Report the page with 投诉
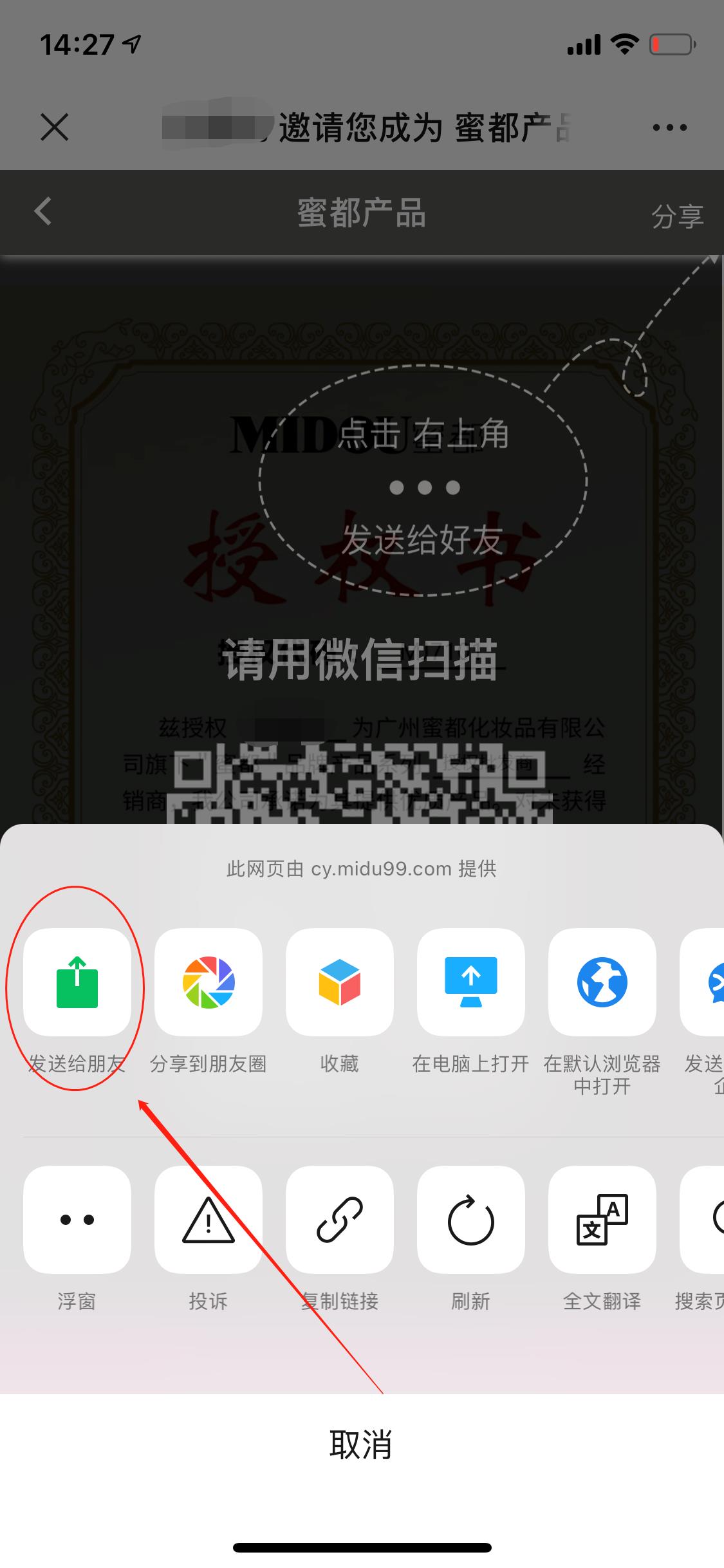724x1568 pixels. click(x=209, y=1220)
